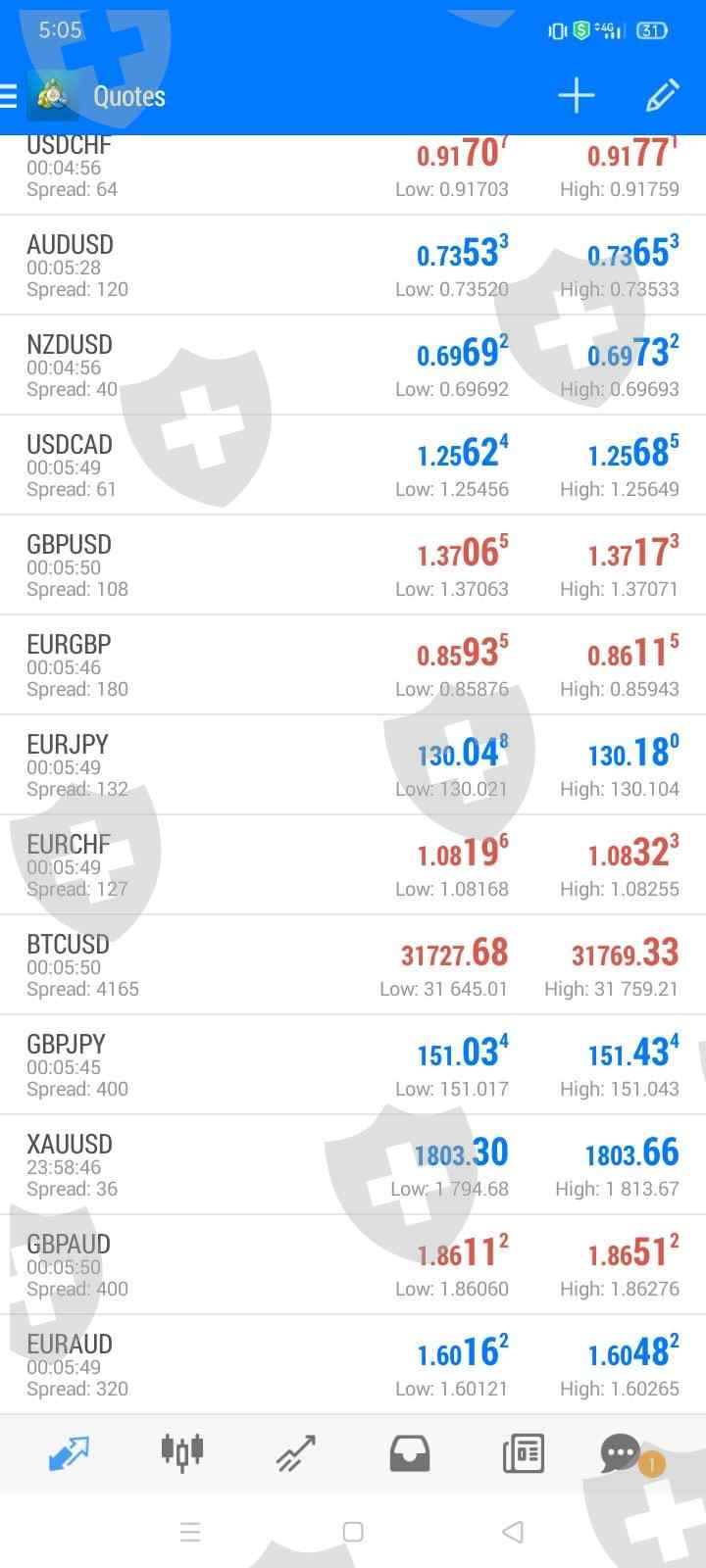The width and height of the screenshot is (706, 1568).
Task: Open the News tab
Action: pyautogui.click(x=524, y=1452)
